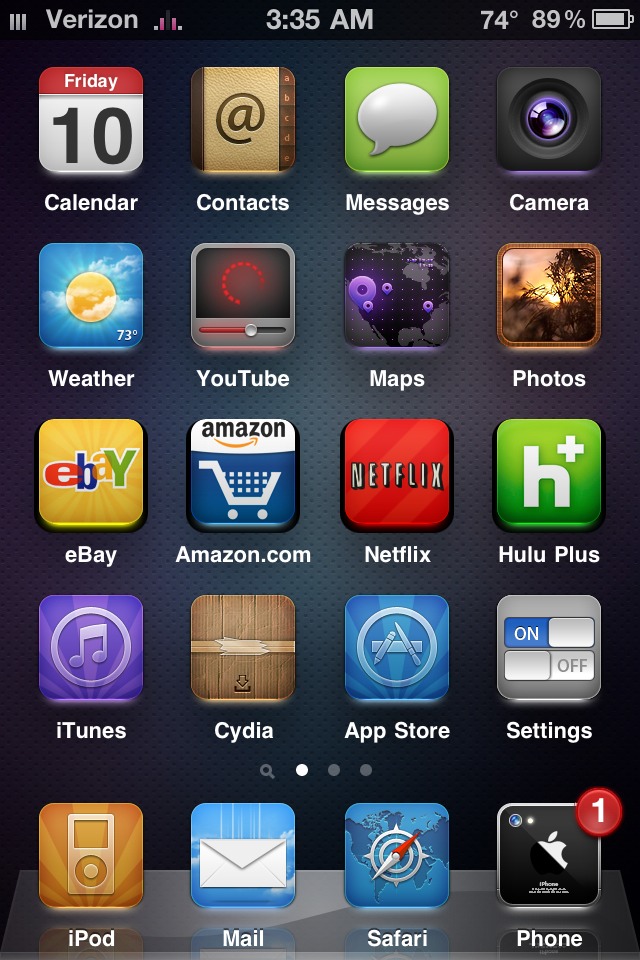640x960 pixels.
Task: Launch the Contacts app
Action: (243, 119)
